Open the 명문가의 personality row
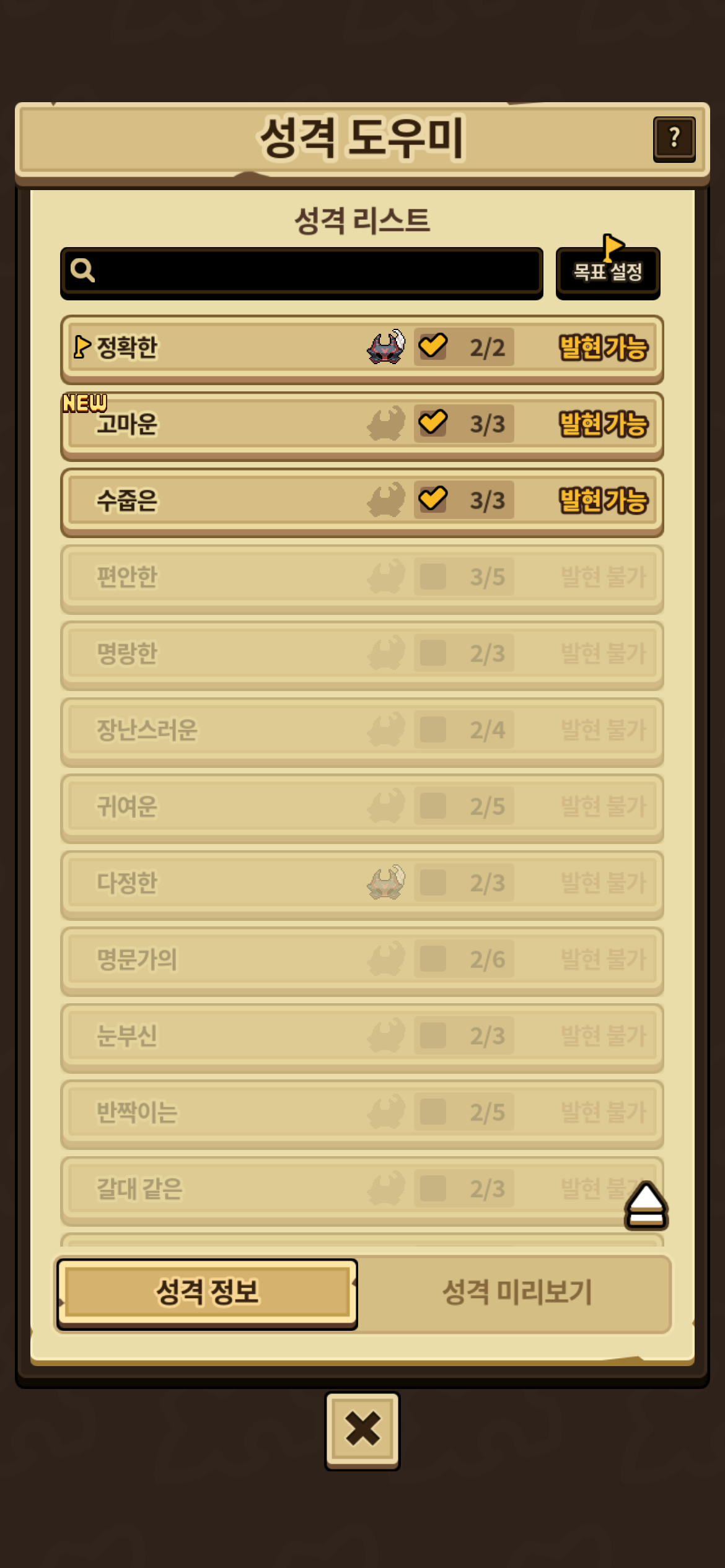 tap(362, 961)
